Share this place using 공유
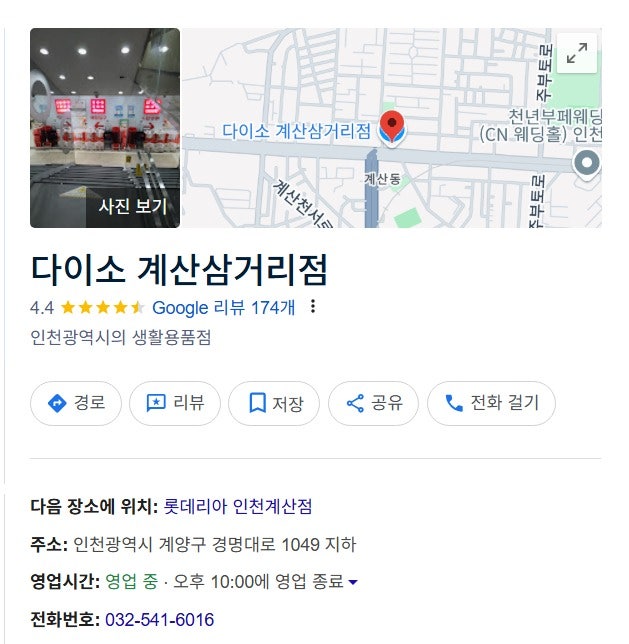 (374, 403)
